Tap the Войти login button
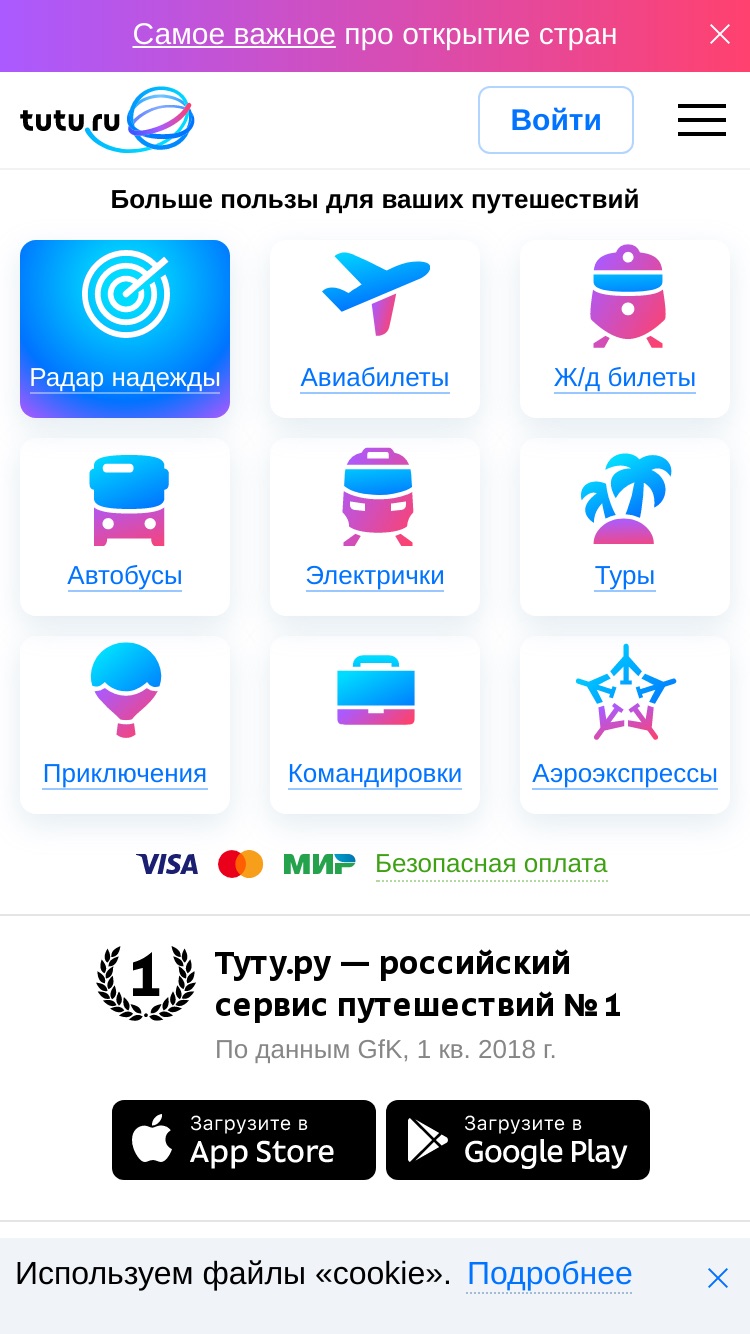Screen dimensions: 750x1334 click(556, 120)
